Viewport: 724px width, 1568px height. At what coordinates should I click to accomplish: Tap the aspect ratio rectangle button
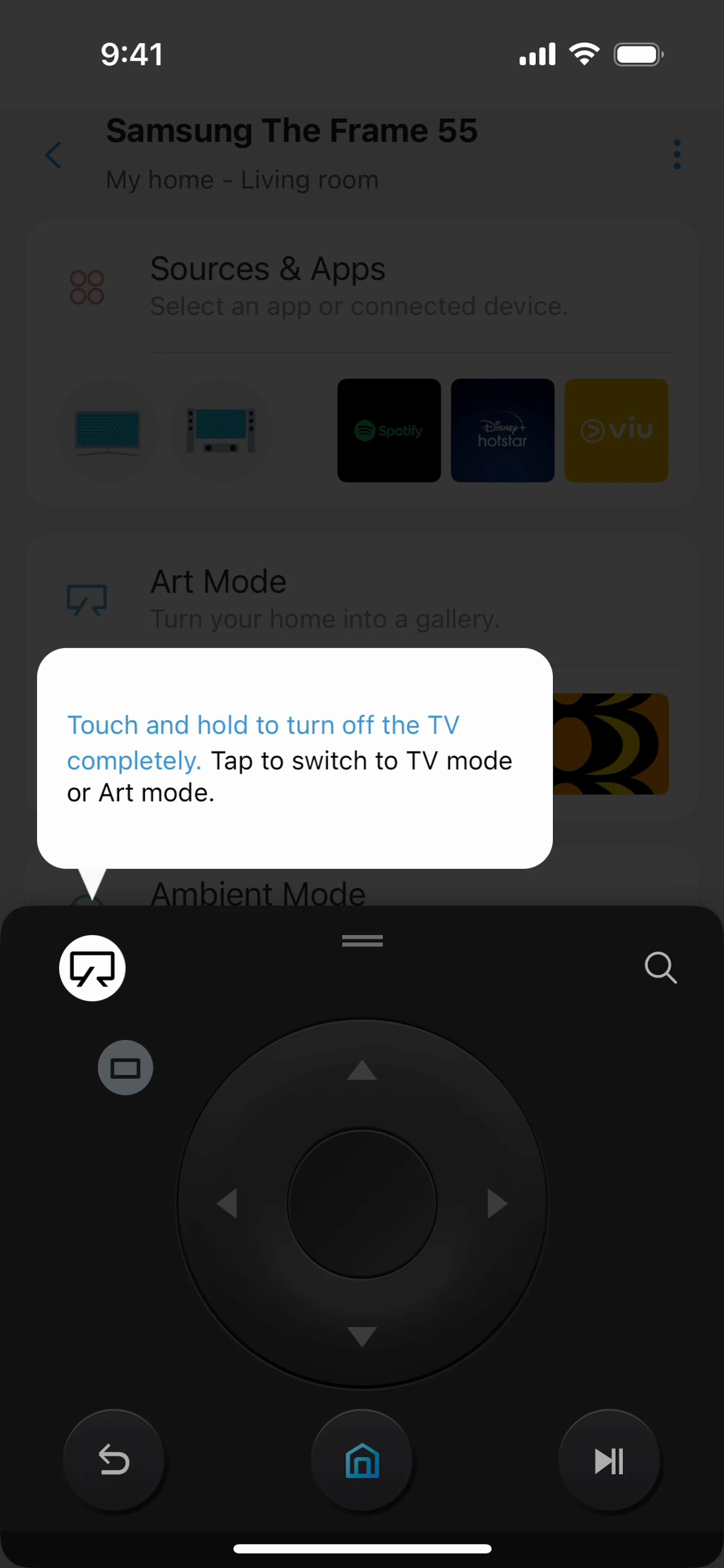pos(126,1068)
